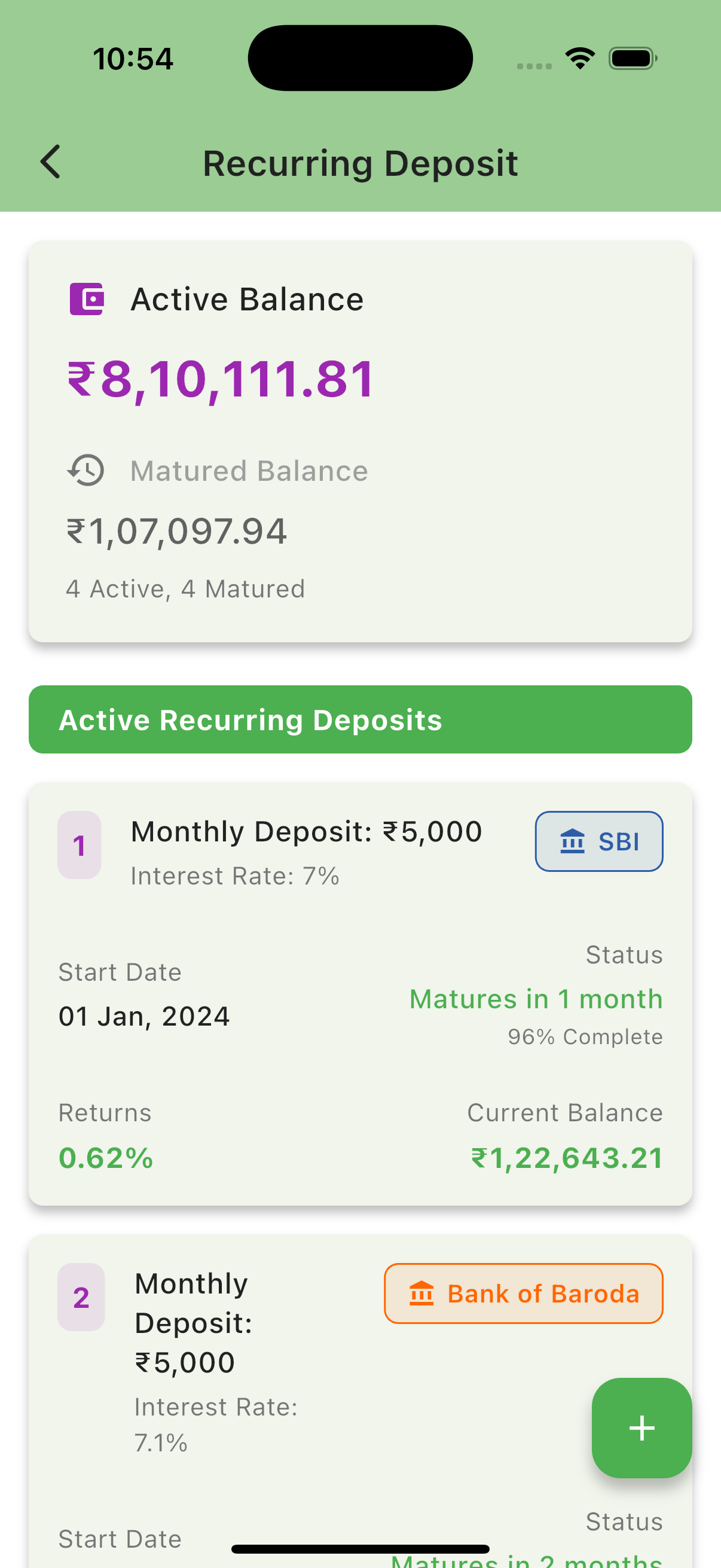The width and height of the screenshot is (721, 1568).
Task: Expand the Active Recurring Deposits section
Action: click(360, 719)
